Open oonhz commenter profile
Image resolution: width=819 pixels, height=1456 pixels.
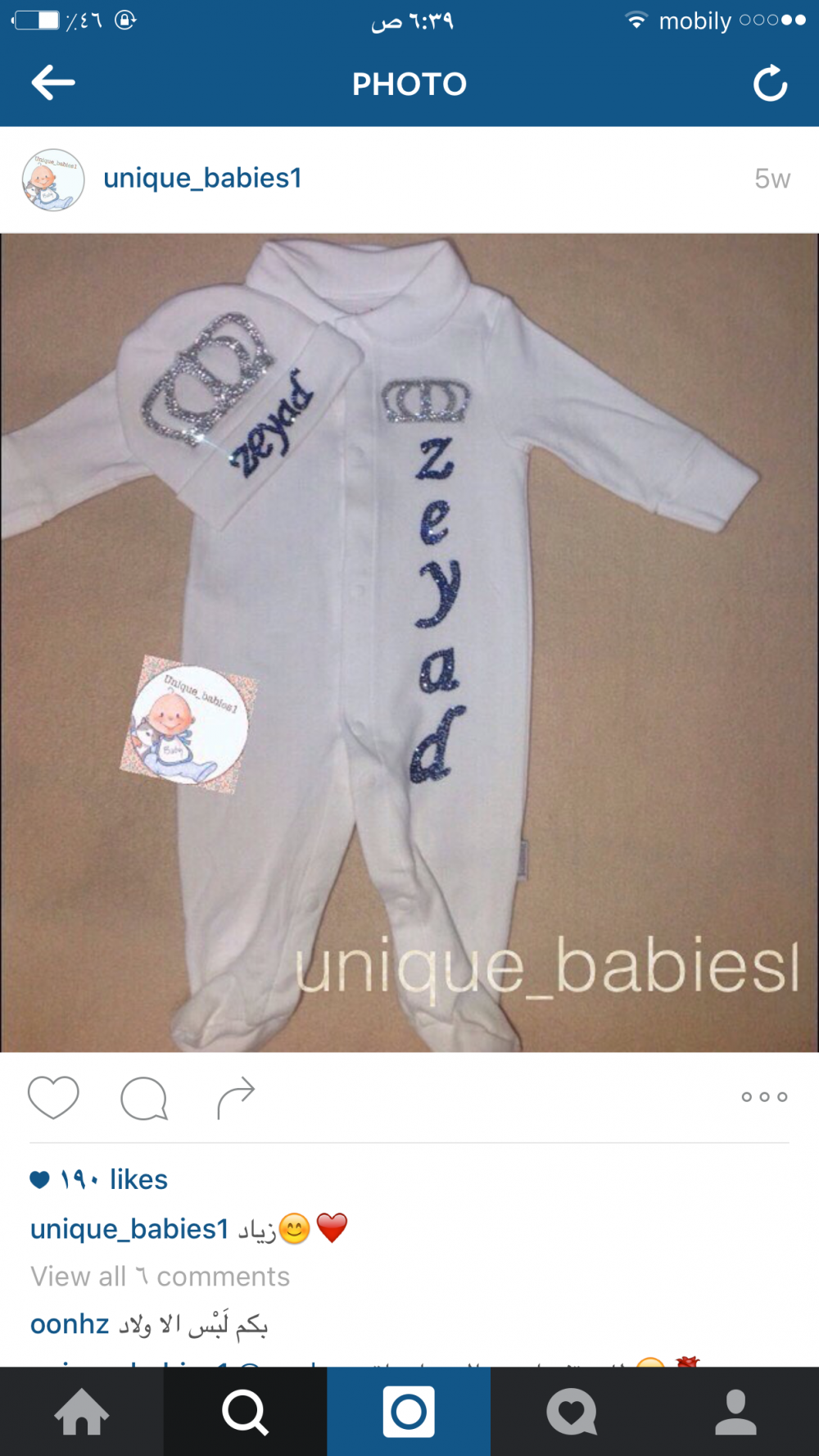tap(70, 1324)
